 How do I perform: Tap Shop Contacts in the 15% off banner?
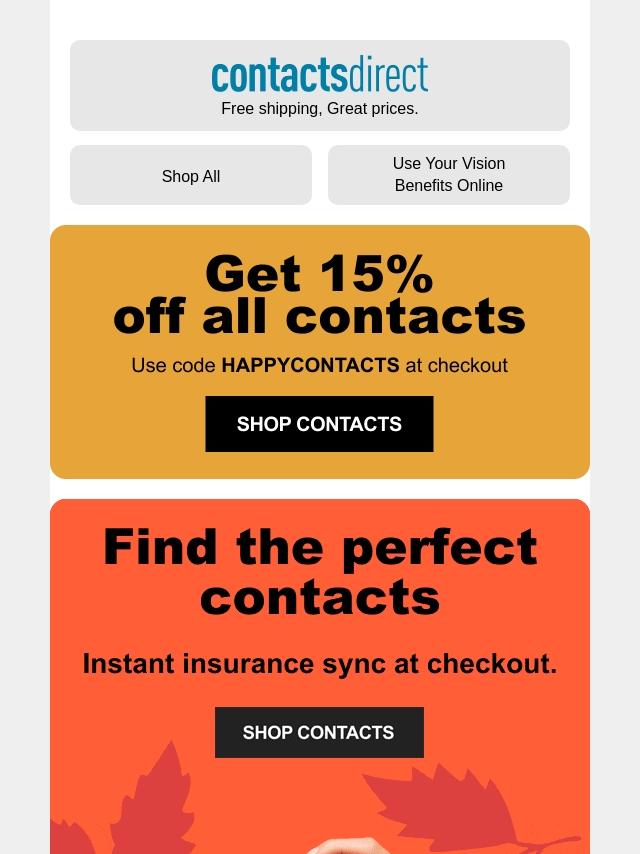[x=319, y=424]
